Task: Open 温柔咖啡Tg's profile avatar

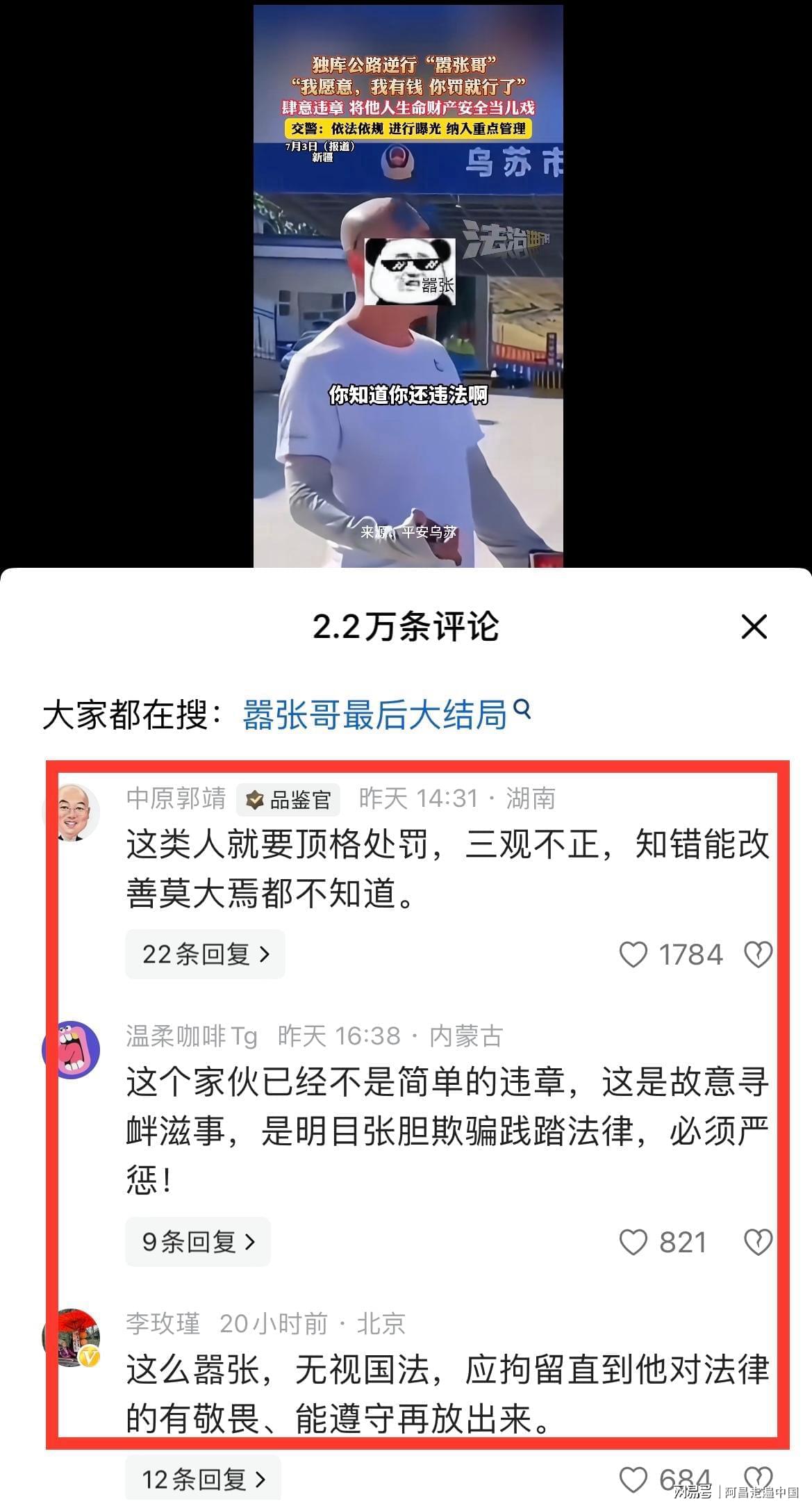Action: (71, 1049)
